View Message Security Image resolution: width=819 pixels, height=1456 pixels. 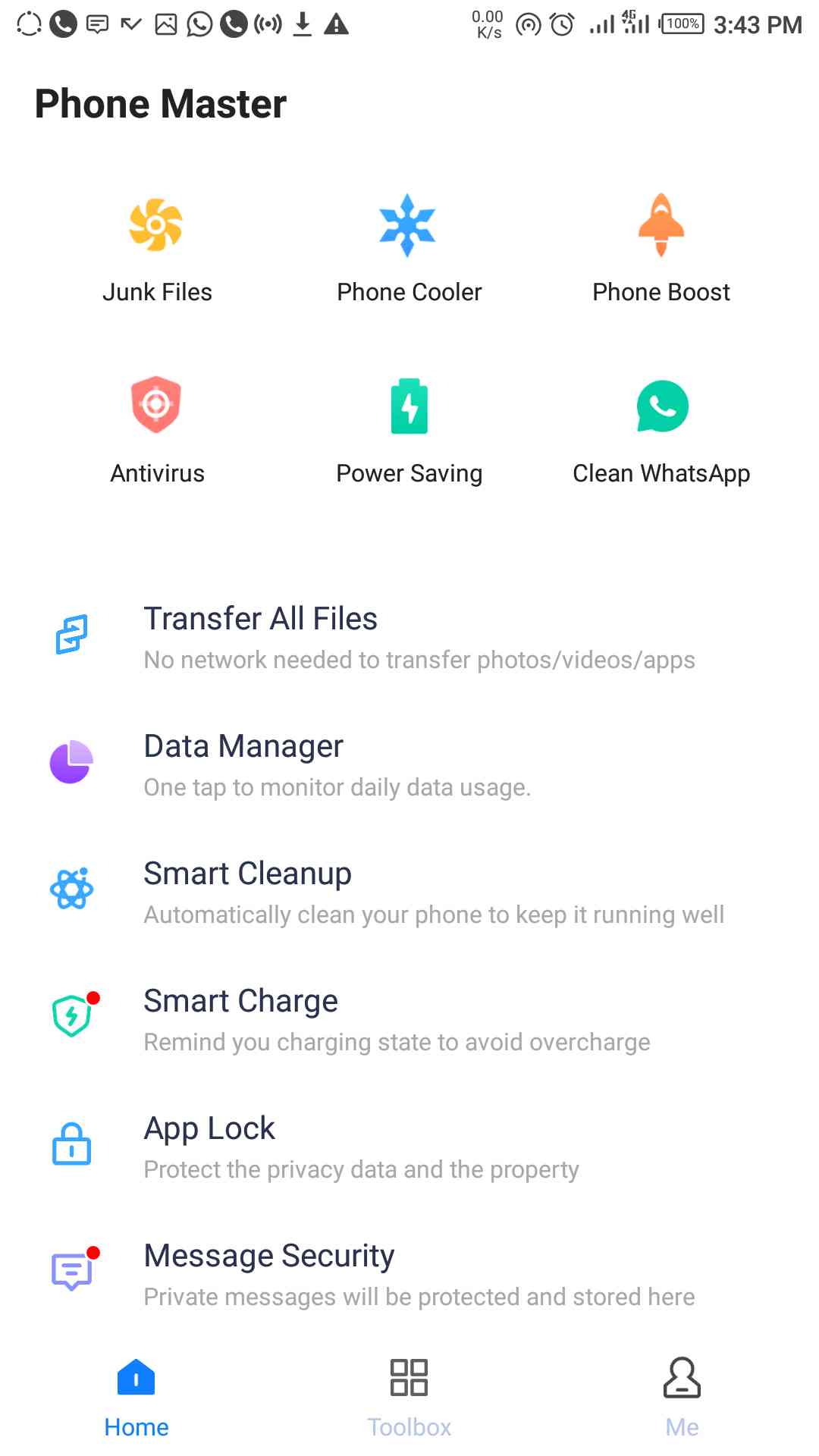pos(409,1274)
